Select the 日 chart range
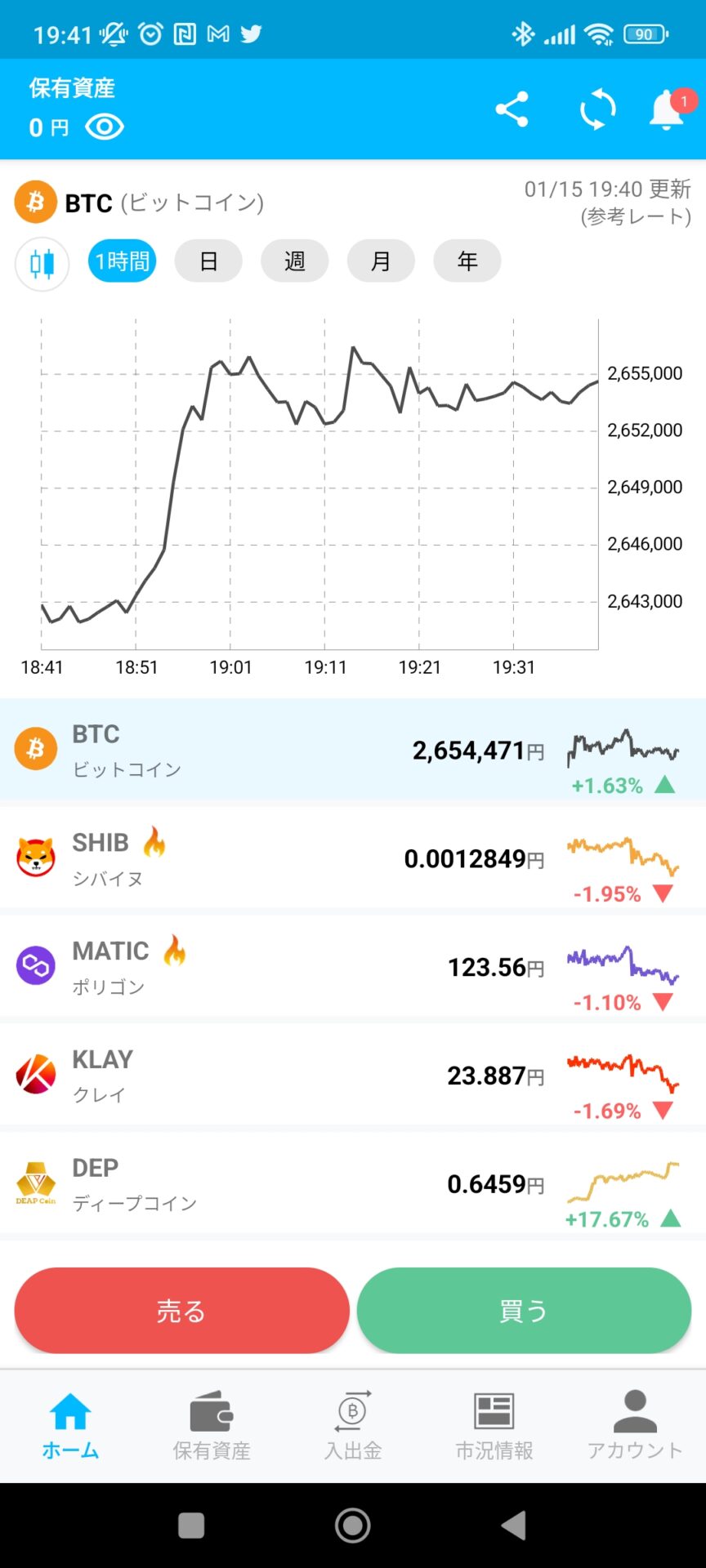 tap(208, 261)
